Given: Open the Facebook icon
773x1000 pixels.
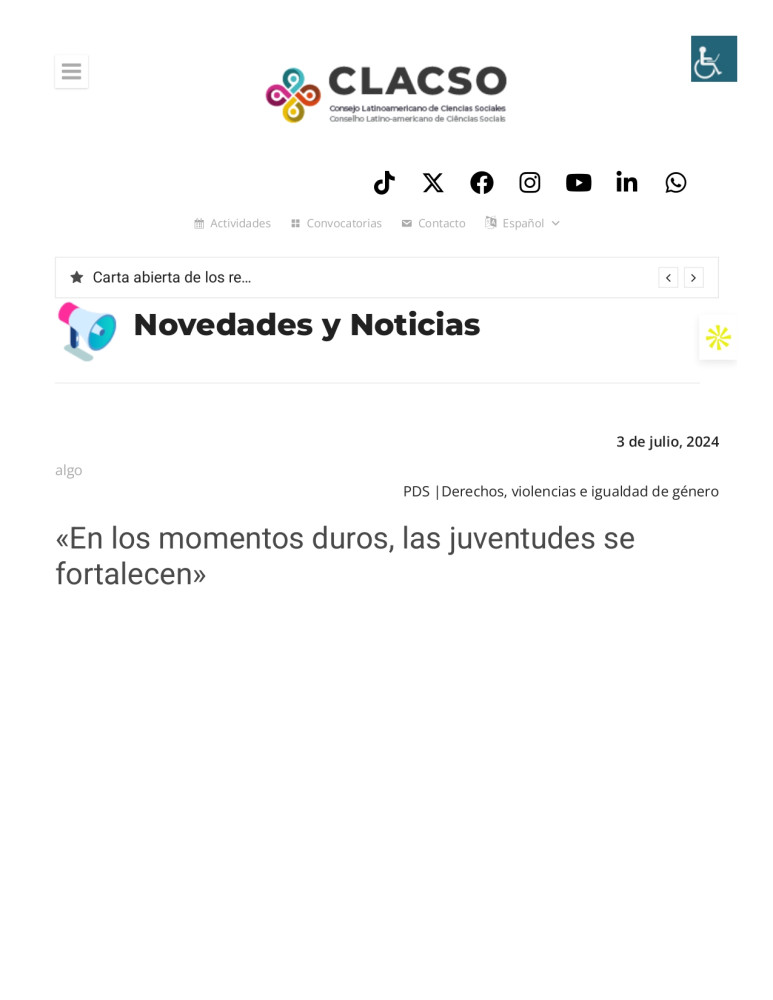Looking at the screenshot, I should [x=481, y=183].
